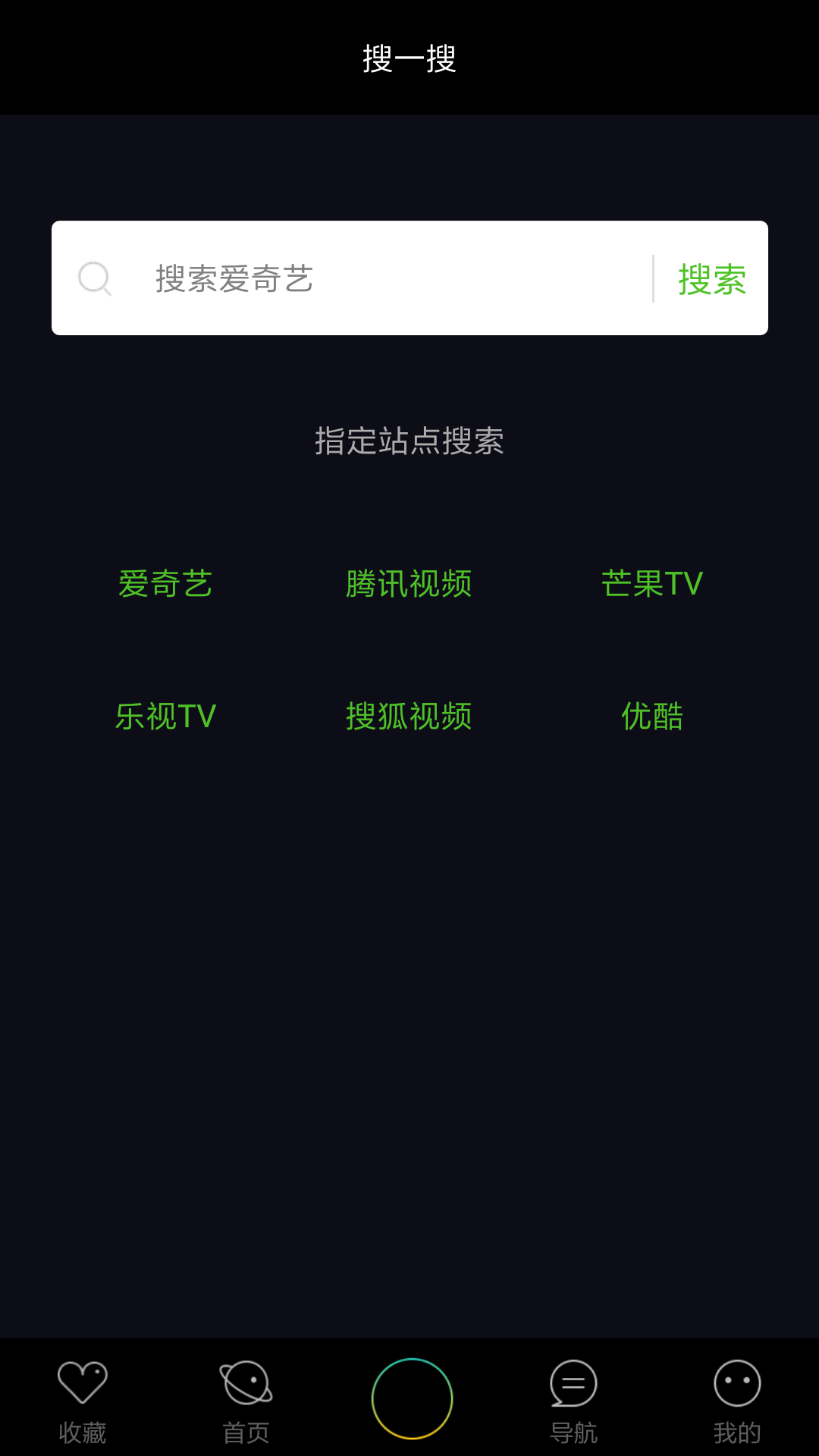This screenshot has height=1456, width=819.
Task: Pick 搜狐视频 as search site
Action: click(x=409, y=717)
